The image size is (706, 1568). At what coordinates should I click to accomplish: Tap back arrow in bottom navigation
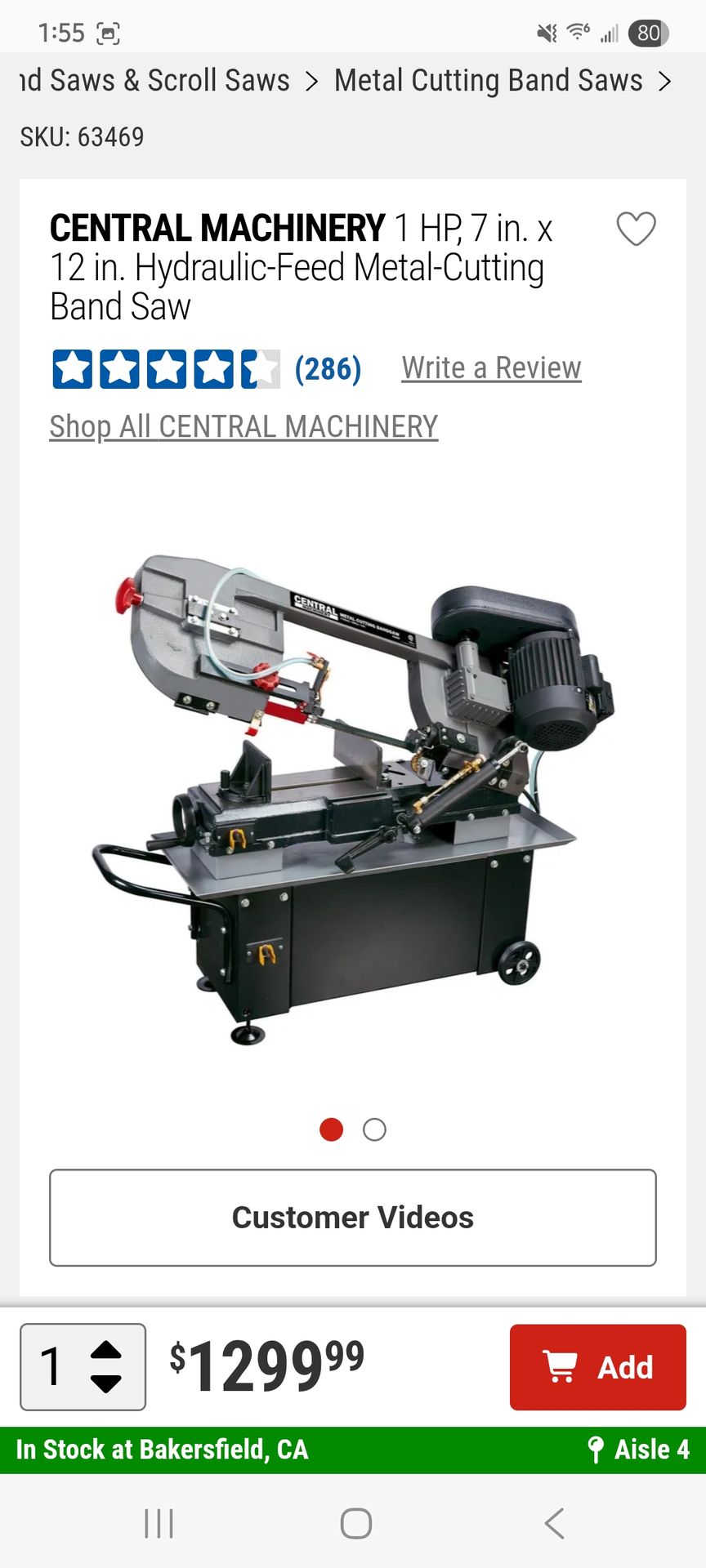552,1521
